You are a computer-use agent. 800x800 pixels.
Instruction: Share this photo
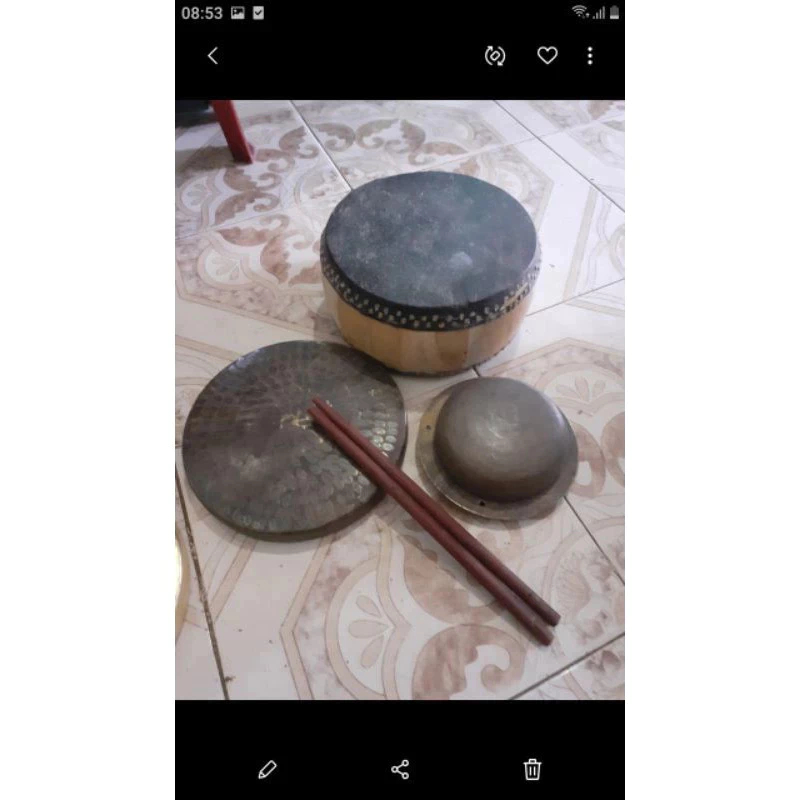tap(400, 769)
